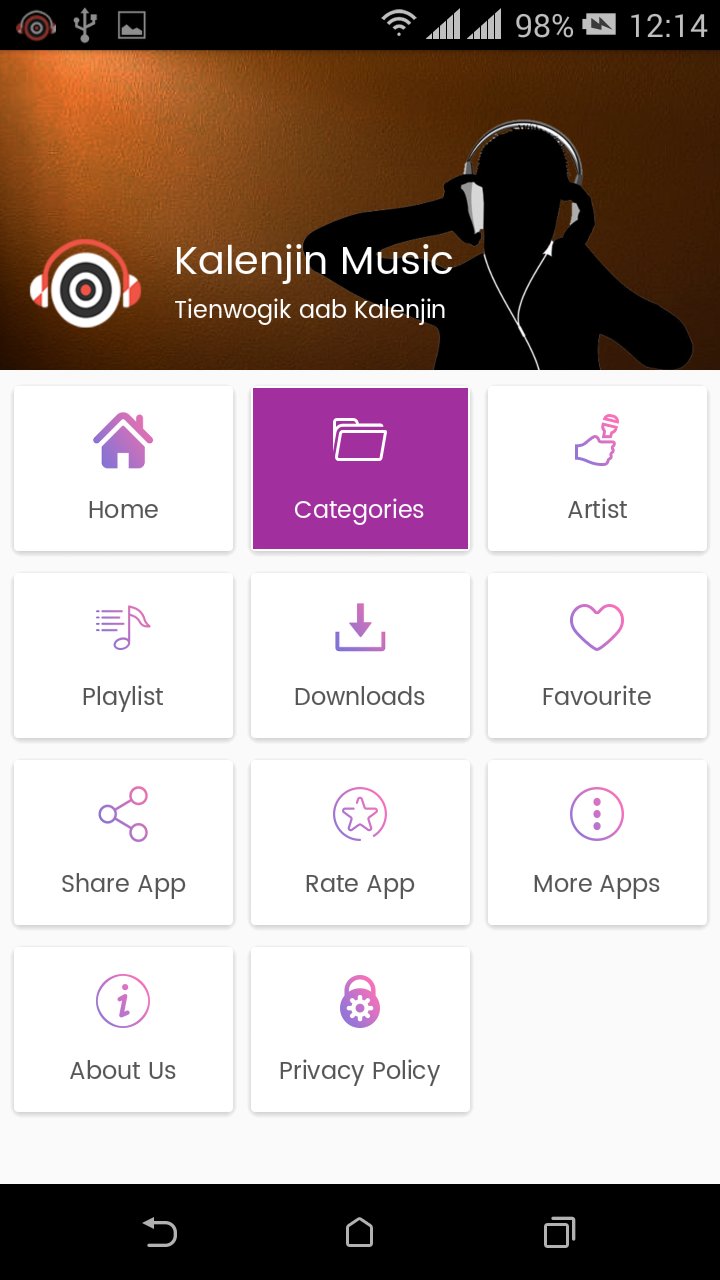Open the Artist section via microphone icon
The width and height of the screenshot is (720, 1280).
[x=597, y=437]
